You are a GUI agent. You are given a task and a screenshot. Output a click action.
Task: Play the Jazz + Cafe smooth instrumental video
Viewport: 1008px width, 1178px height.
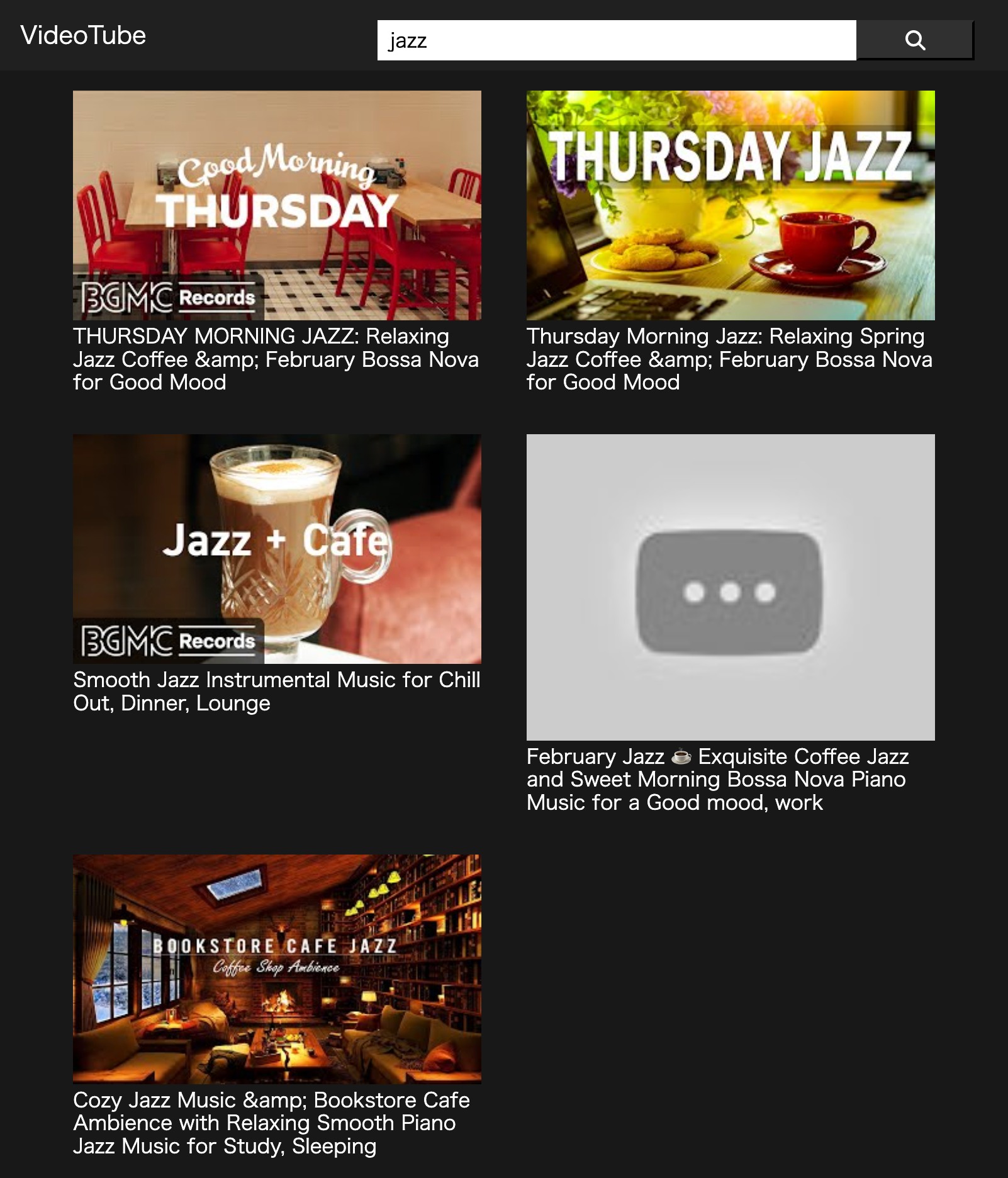[277, 549]
